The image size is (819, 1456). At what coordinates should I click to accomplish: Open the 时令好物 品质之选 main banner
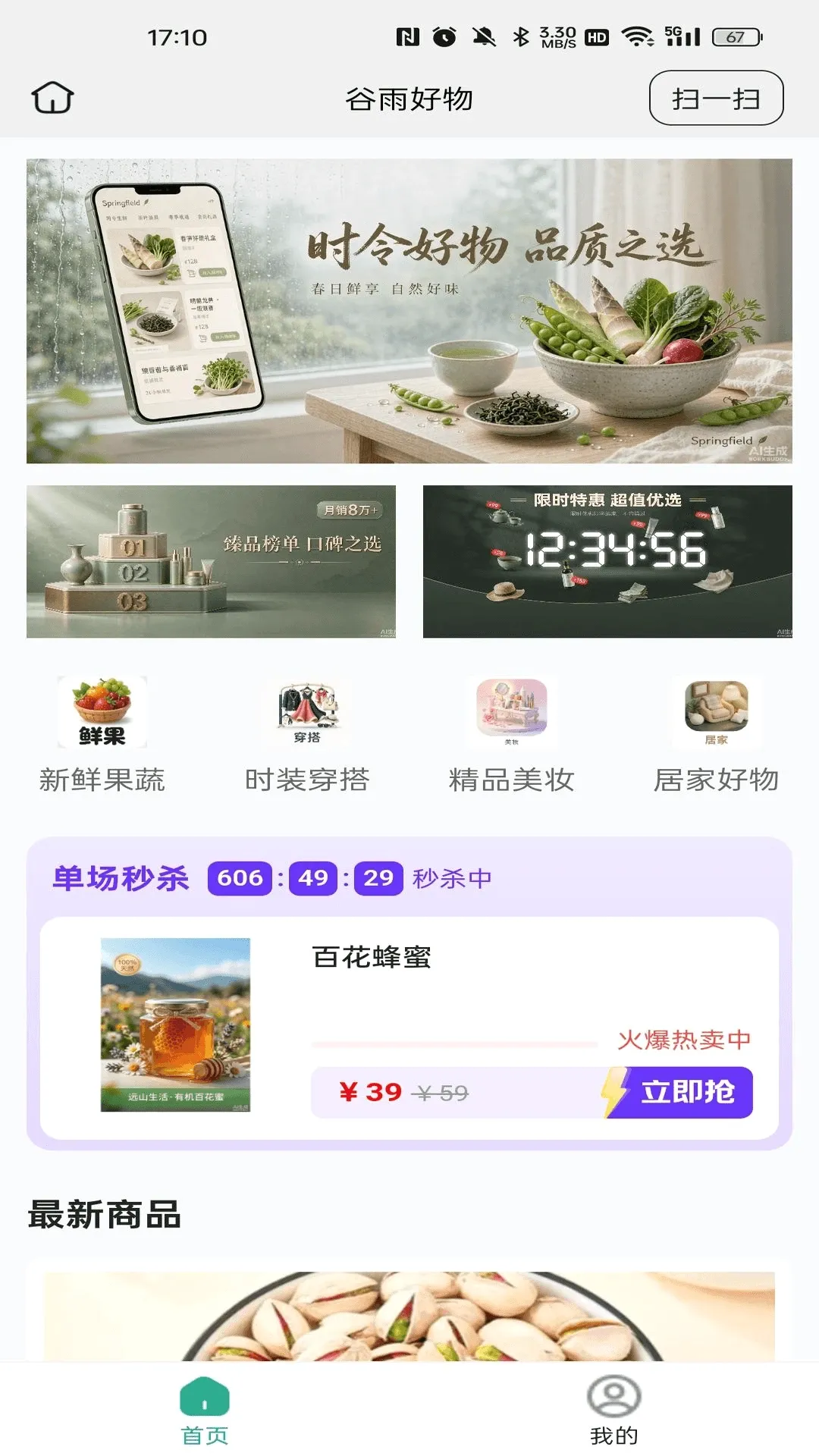pos(409,311)
